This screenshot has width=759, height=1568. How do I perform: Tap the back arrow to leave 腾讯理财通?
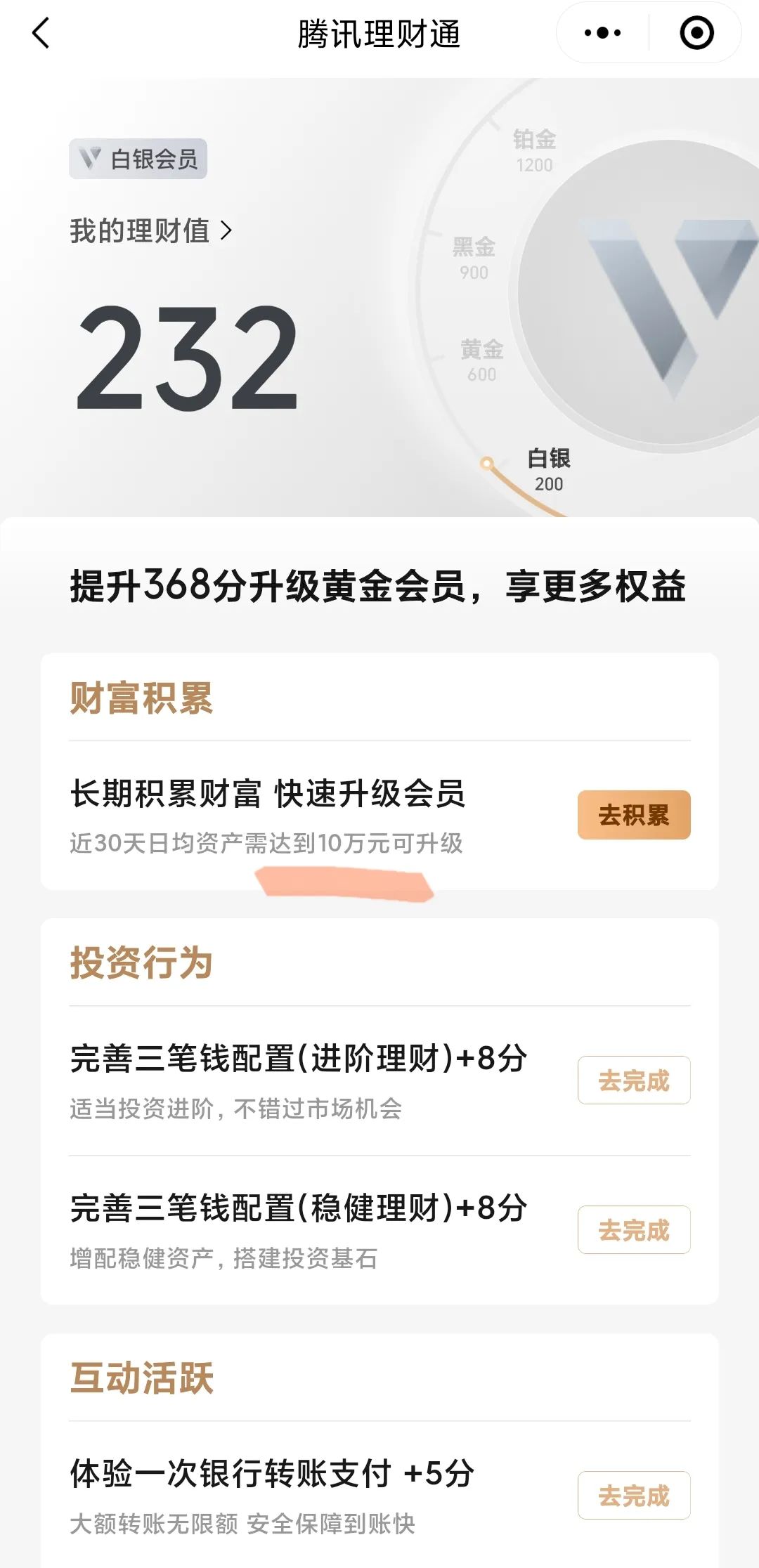click(x=40, y=34)
